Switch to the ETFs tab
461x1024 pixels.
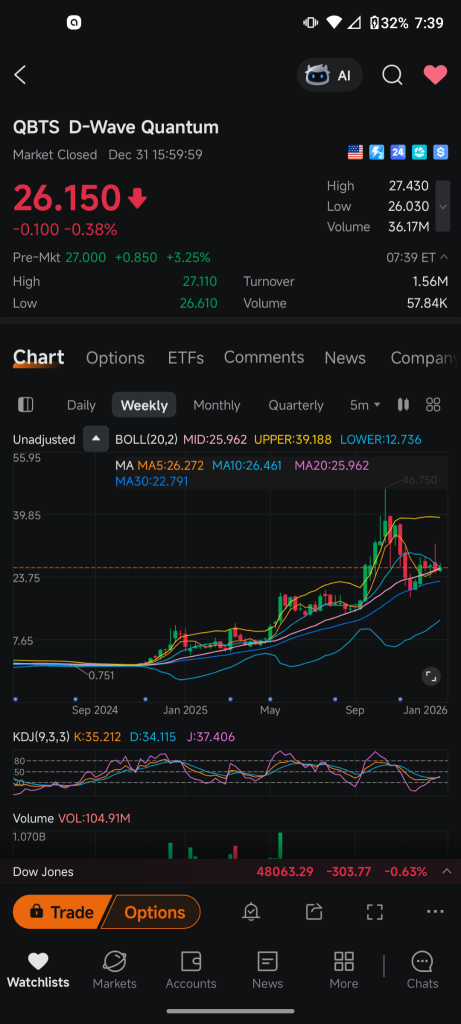pyautogui.click(x=185, y=358)
